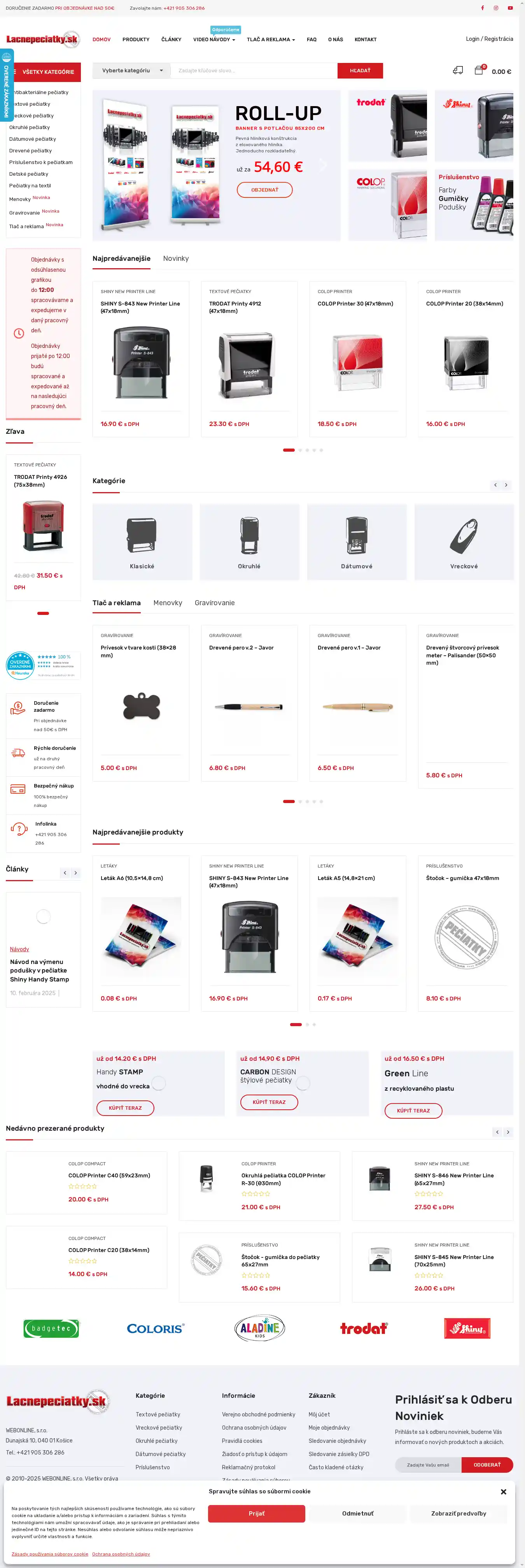Accept cookies with the Prijať button
This screenshot has height=1568, width=525.
pyautogui.click(x=256, y=1512)
